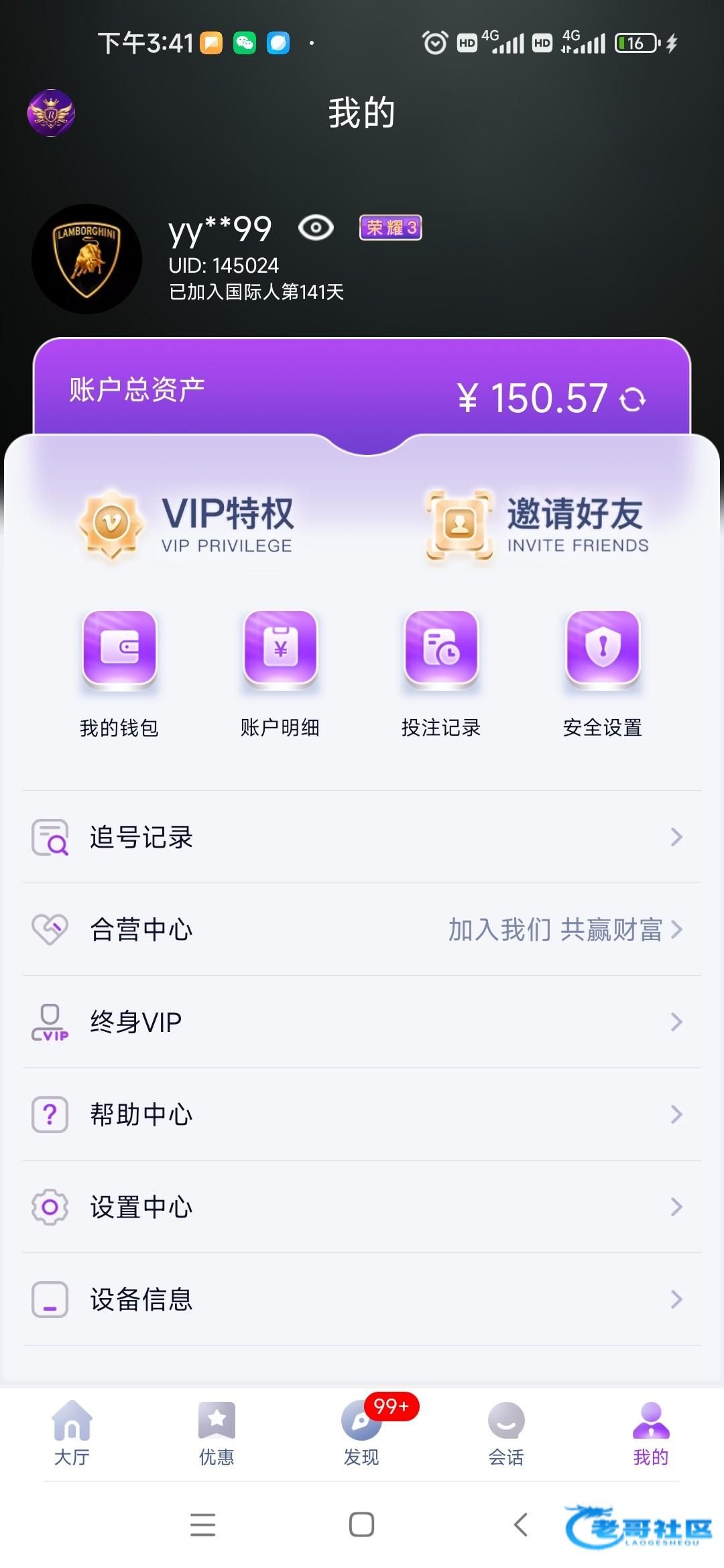Open 帮助中心 help center
Image resolution: width=724 pixels, height=1568 pixels.
pyautogui.click(x=362, y=1114)
